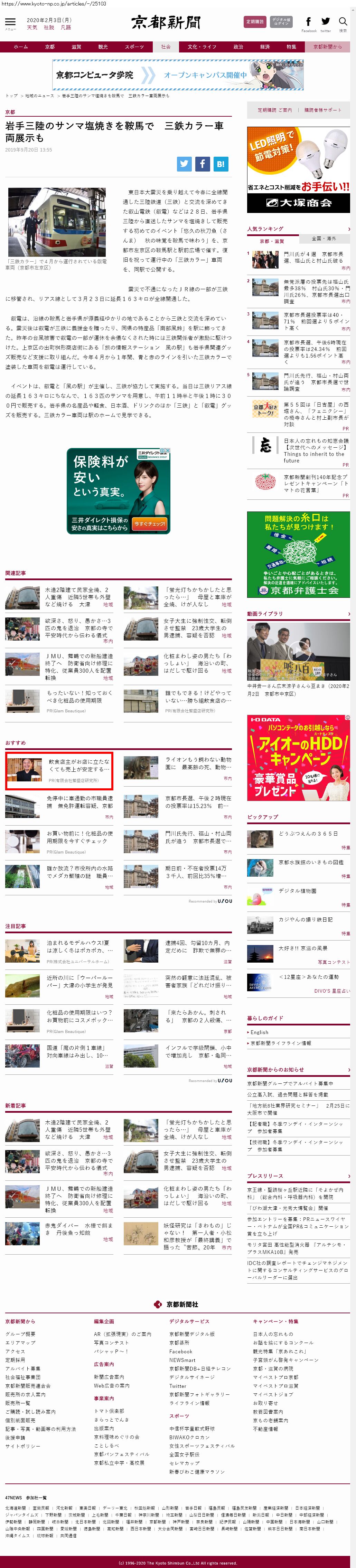Viewport: 356px width, 1568px height.
Task: Open the hamburger menu
Action: 10,22
